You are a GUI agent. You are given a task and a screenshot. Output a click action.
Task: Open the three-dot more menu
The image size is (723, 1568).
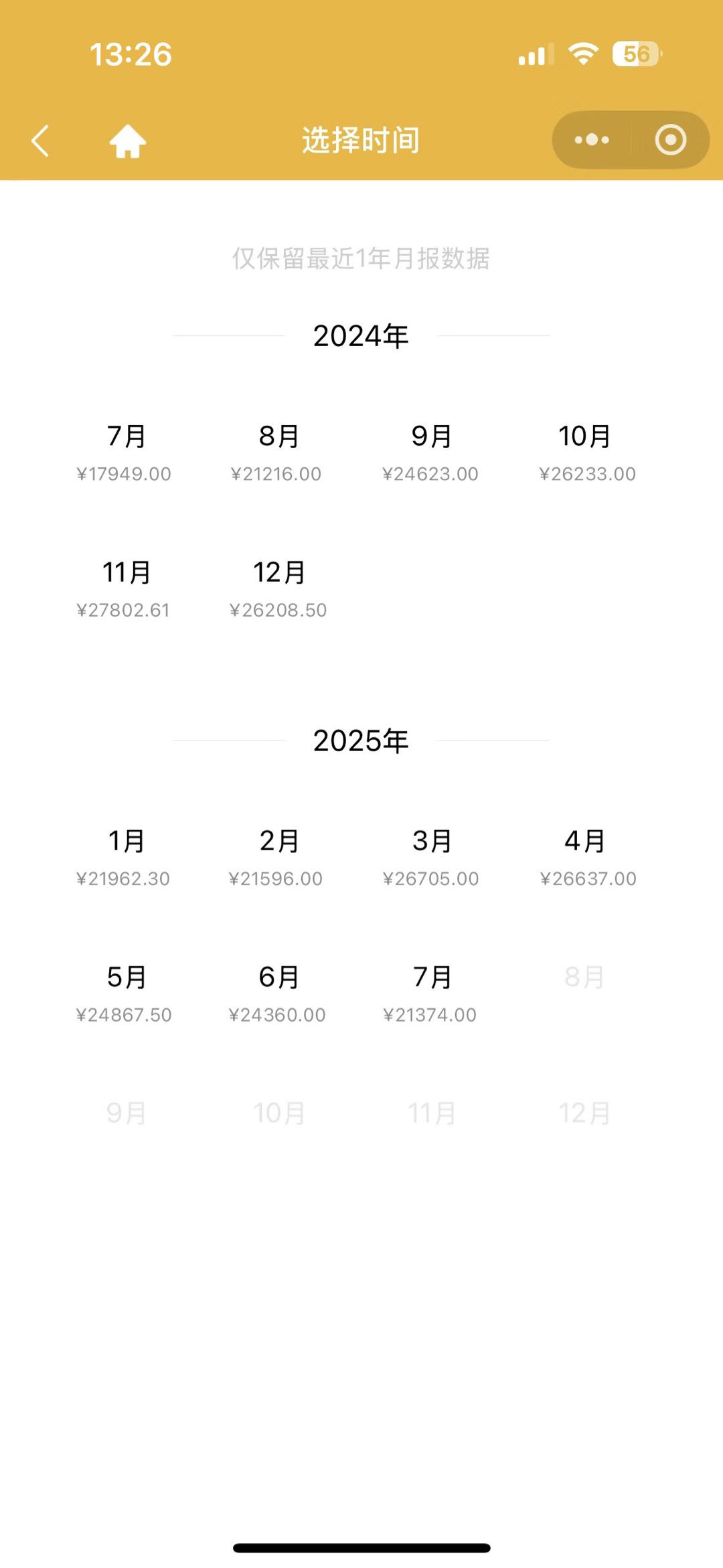pos(592,140)
